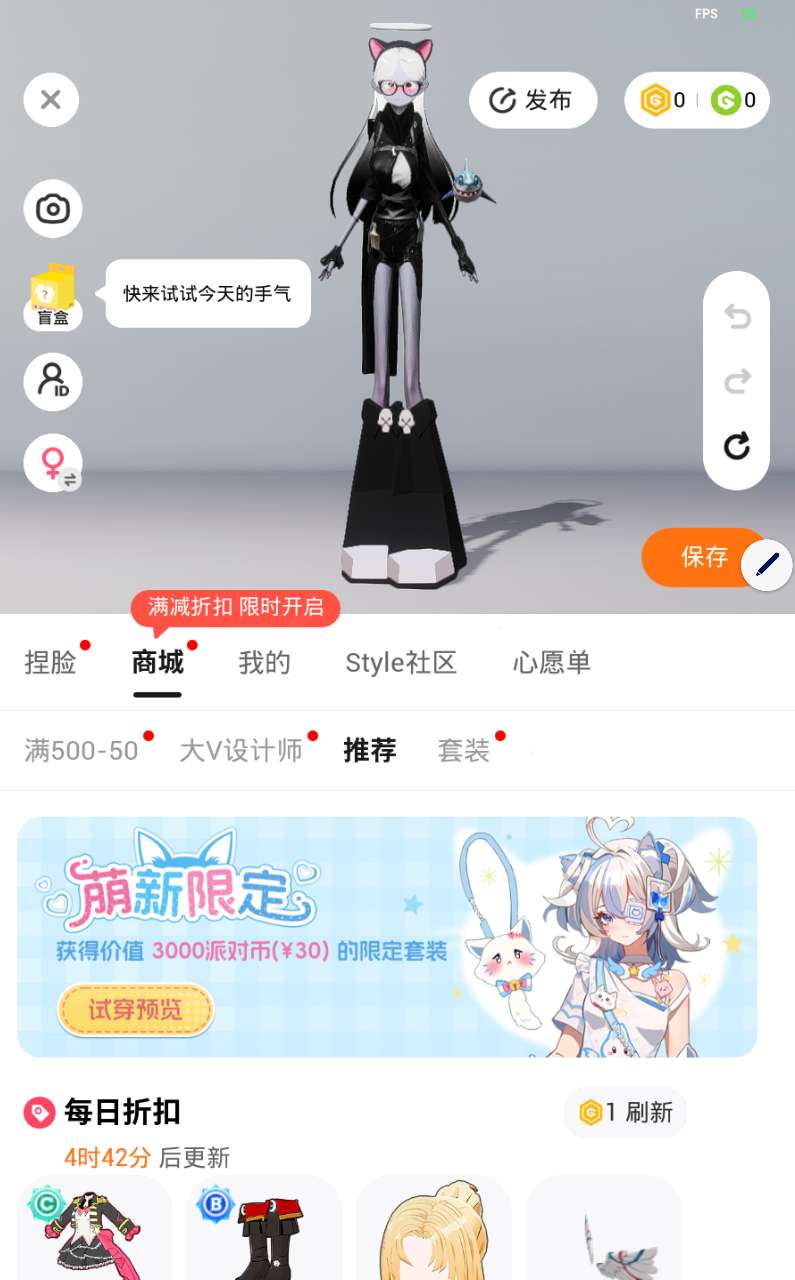This screenshot has width=795, height=1280.
Task: Switch to the 捏脸 tab
Action: pyautogui.click(x=51, y=662)
